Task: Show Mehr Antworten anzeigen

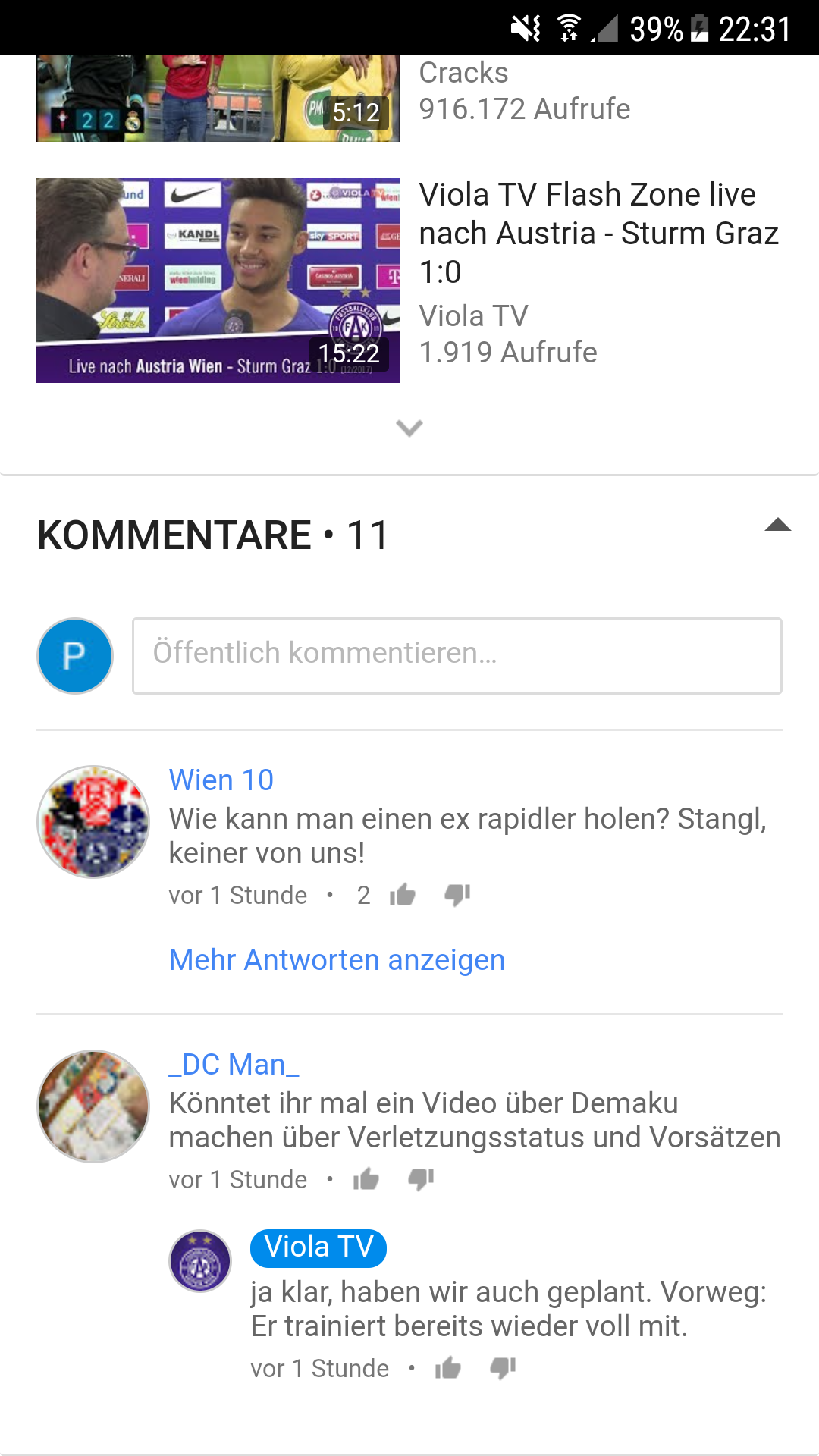Action: (337, 959)
